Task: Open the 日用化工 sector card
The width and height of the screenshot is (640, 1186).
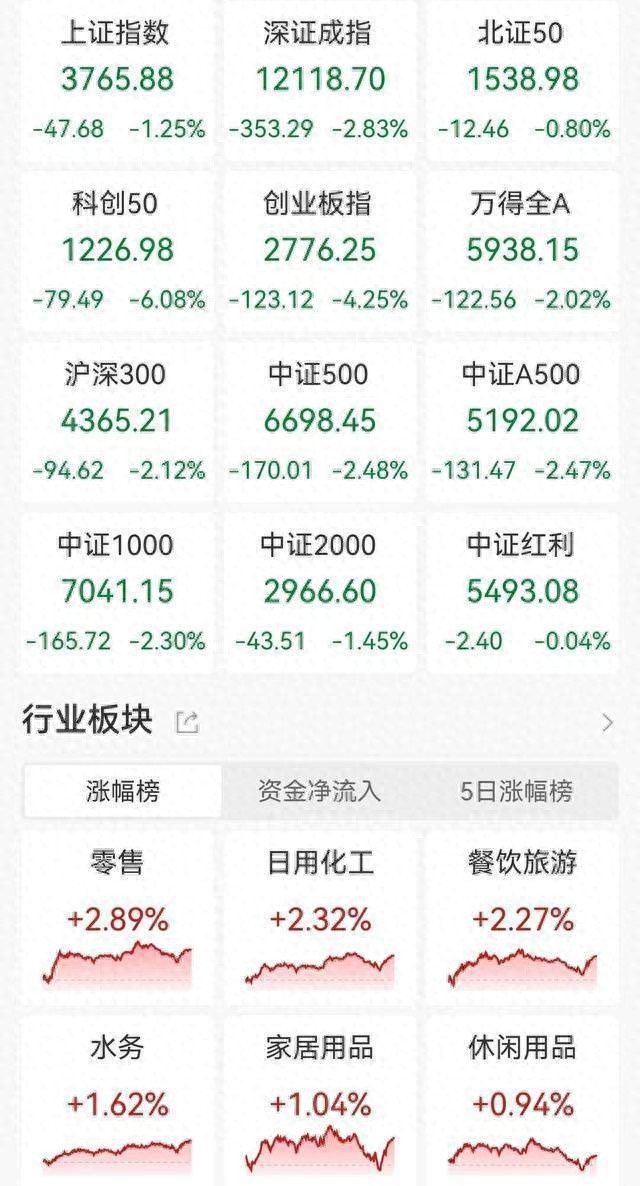Action: [x=319, y=918]
